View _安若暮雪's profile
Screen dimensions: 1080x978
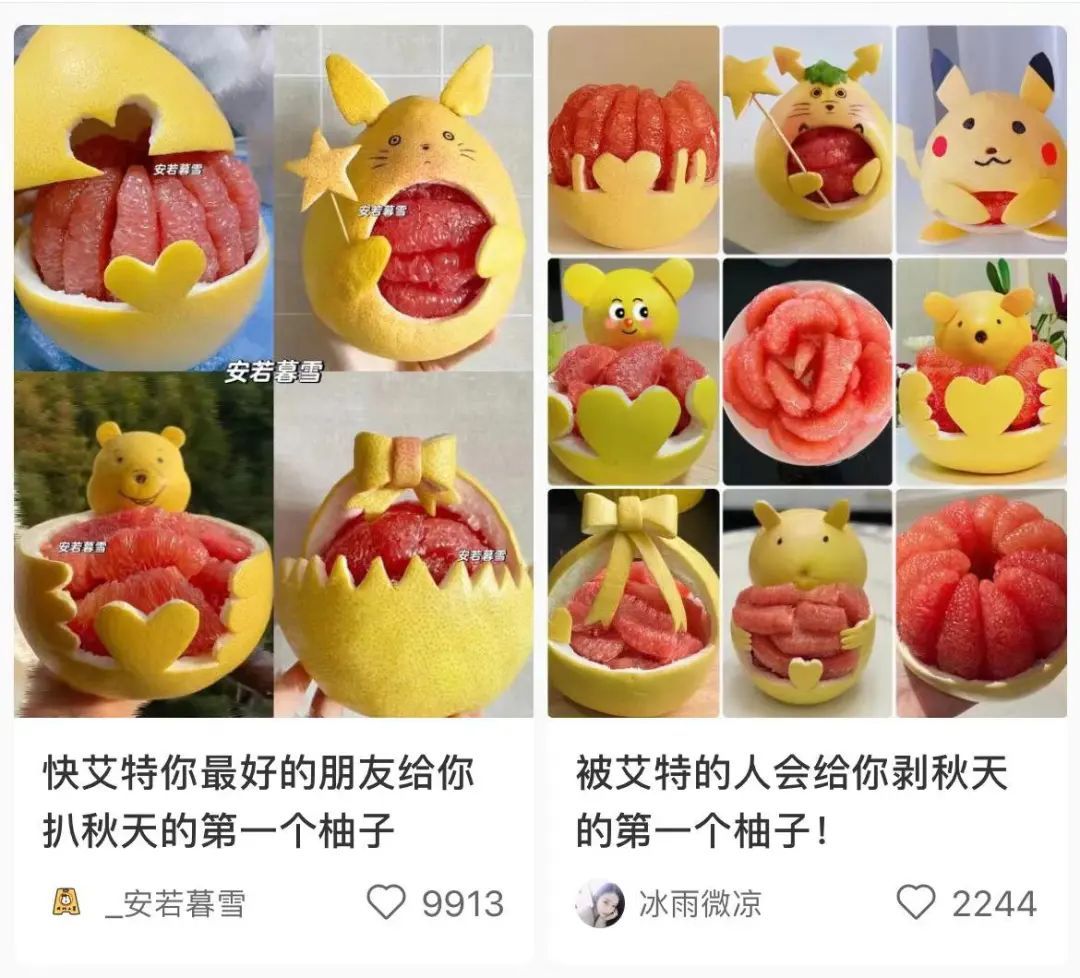coord(176,904)
